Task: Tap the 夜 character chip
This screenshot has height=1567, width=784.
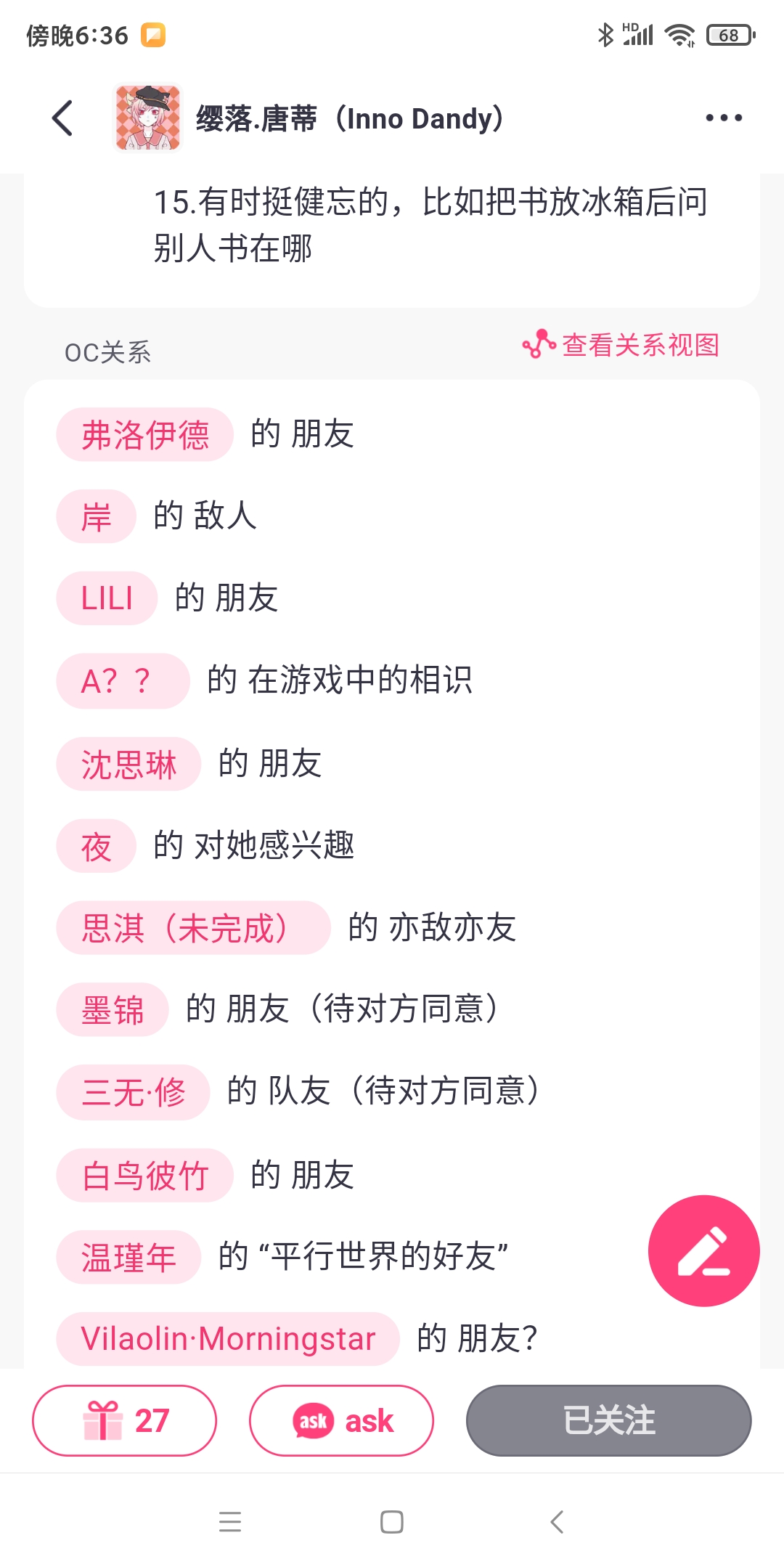Action: pos(96,846)
